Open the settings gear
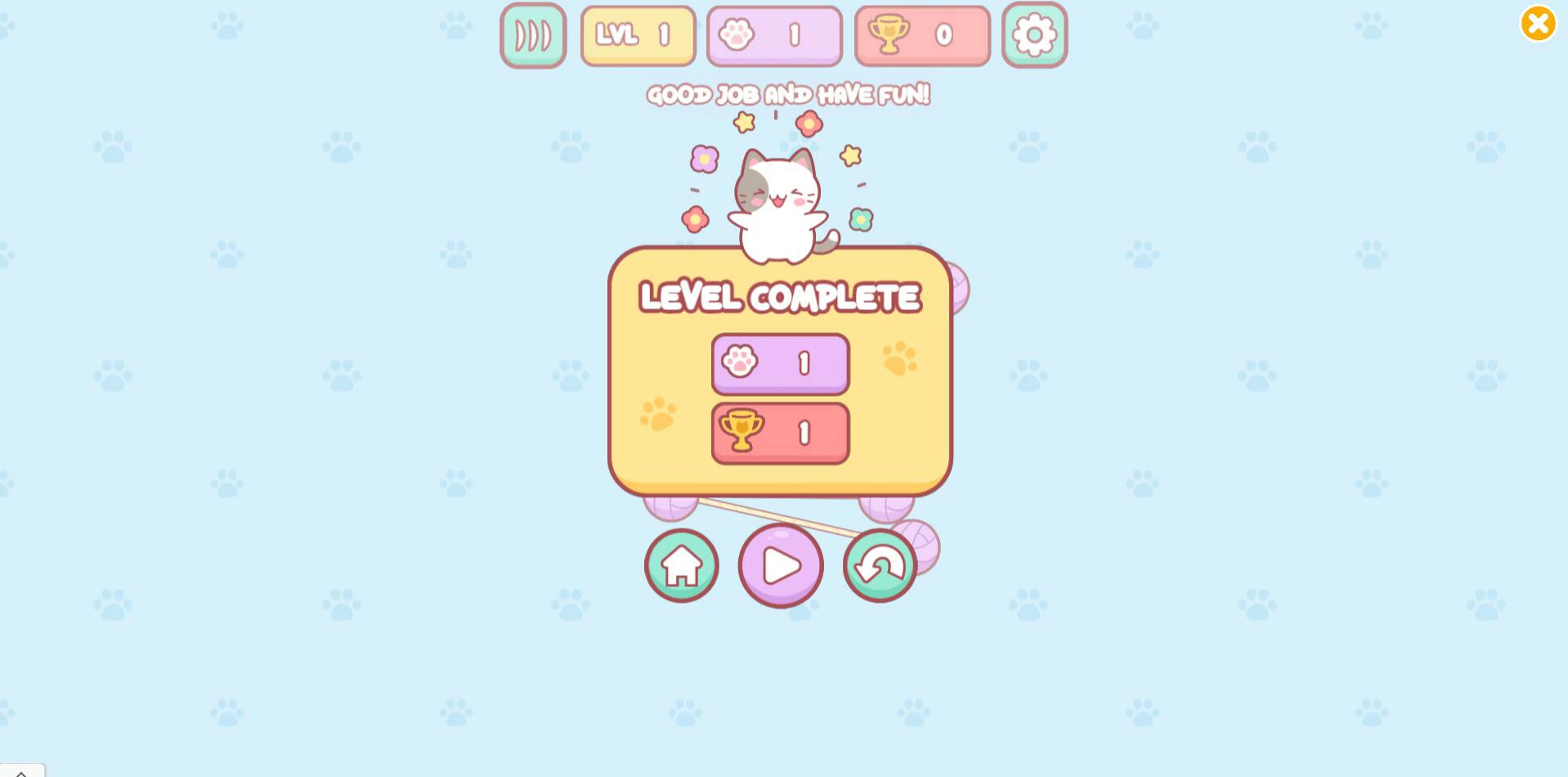This screenshot has height=777, width=1568. click(x=1034, y=35)
